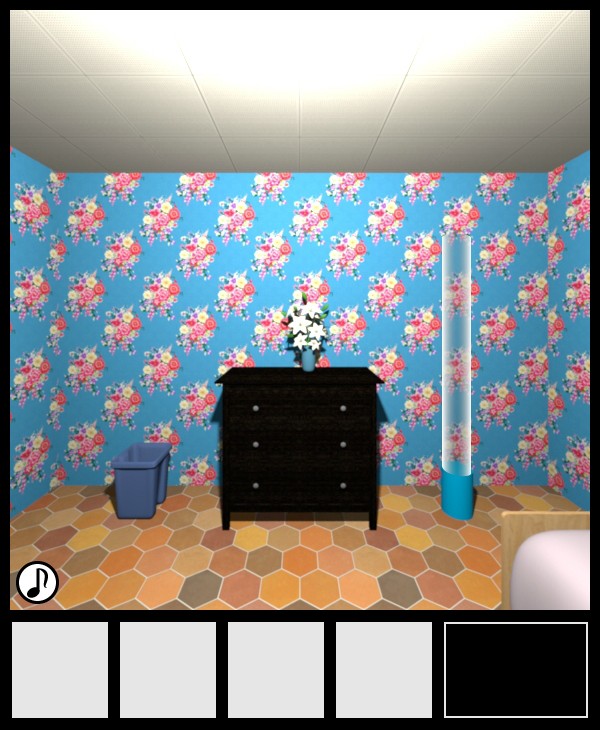Examine the tall glass tube lamp
The width and height of the screenshot is (600, 730).
pos(457,375)
